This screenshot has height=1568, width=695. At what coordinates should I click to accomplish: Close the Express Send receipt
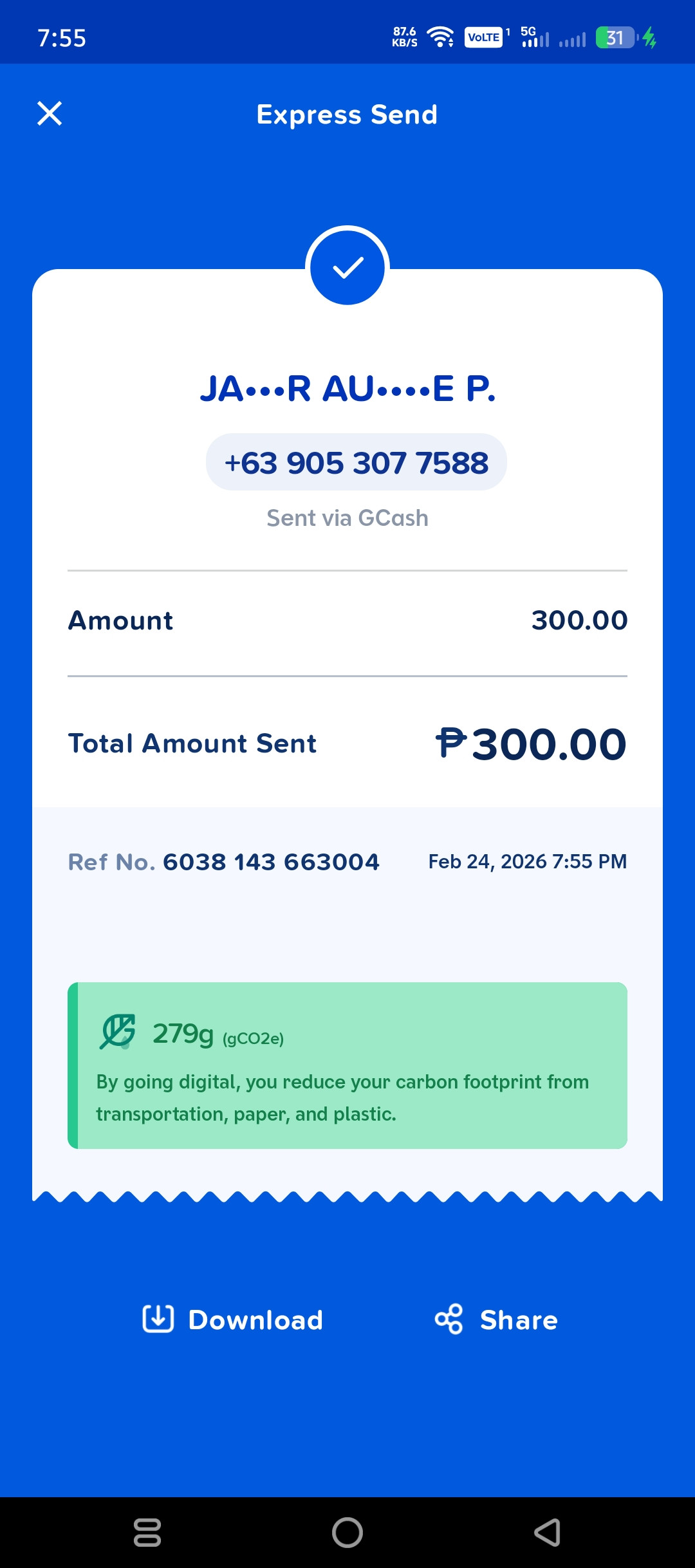(50, 113)
